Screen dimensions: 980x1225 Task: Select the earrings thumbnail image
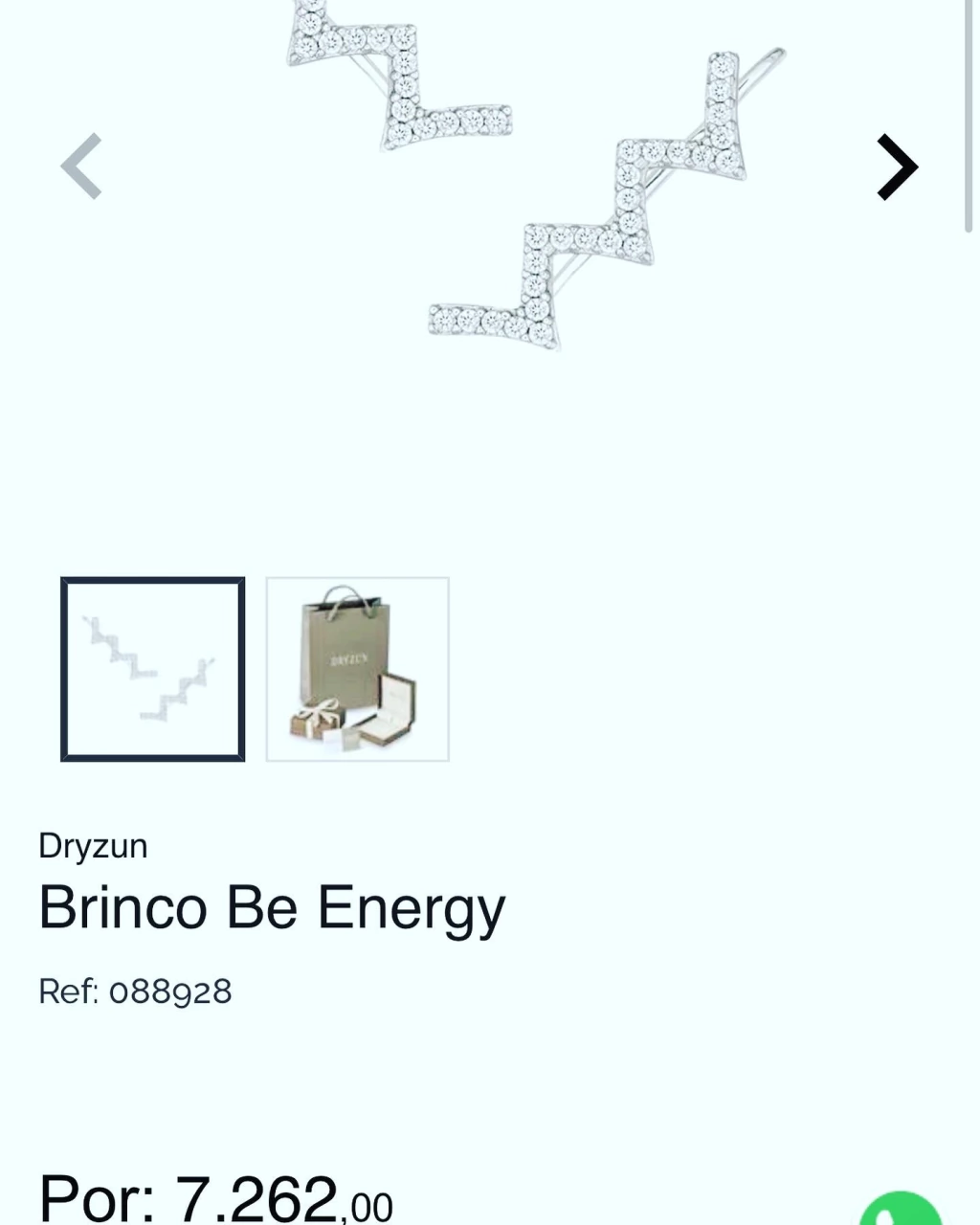[x=153, y=669]
